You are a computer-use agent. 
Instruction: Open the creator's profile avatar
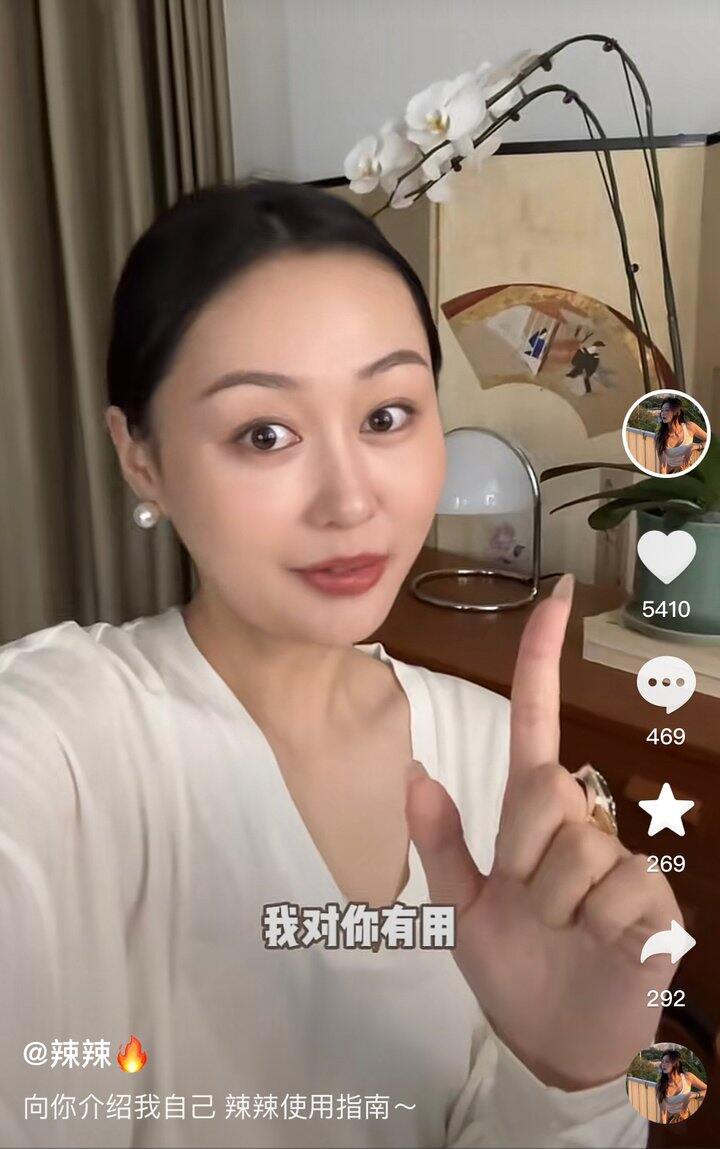[666, 434]
